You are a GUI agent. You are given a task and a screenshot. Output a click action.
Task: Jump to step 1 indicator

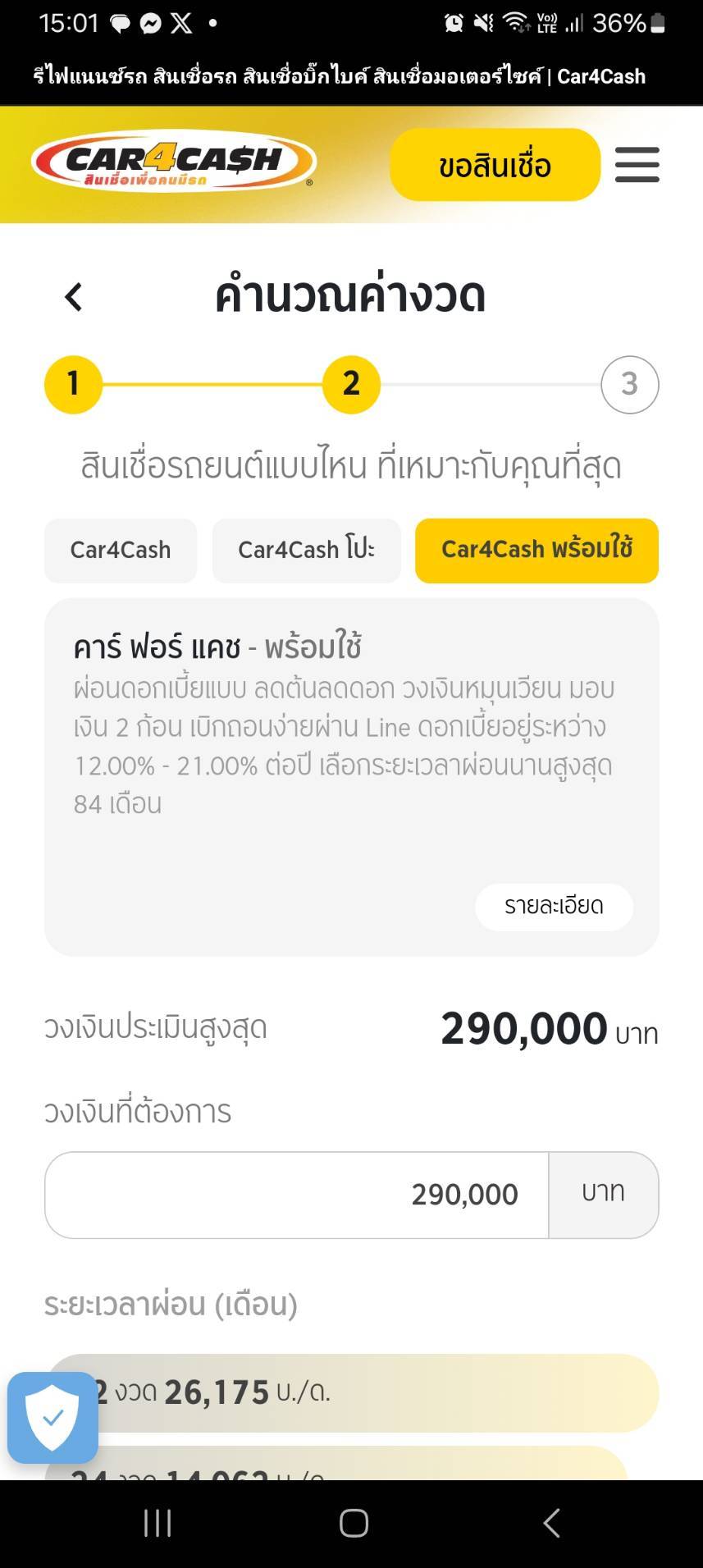tap(73, 384)
